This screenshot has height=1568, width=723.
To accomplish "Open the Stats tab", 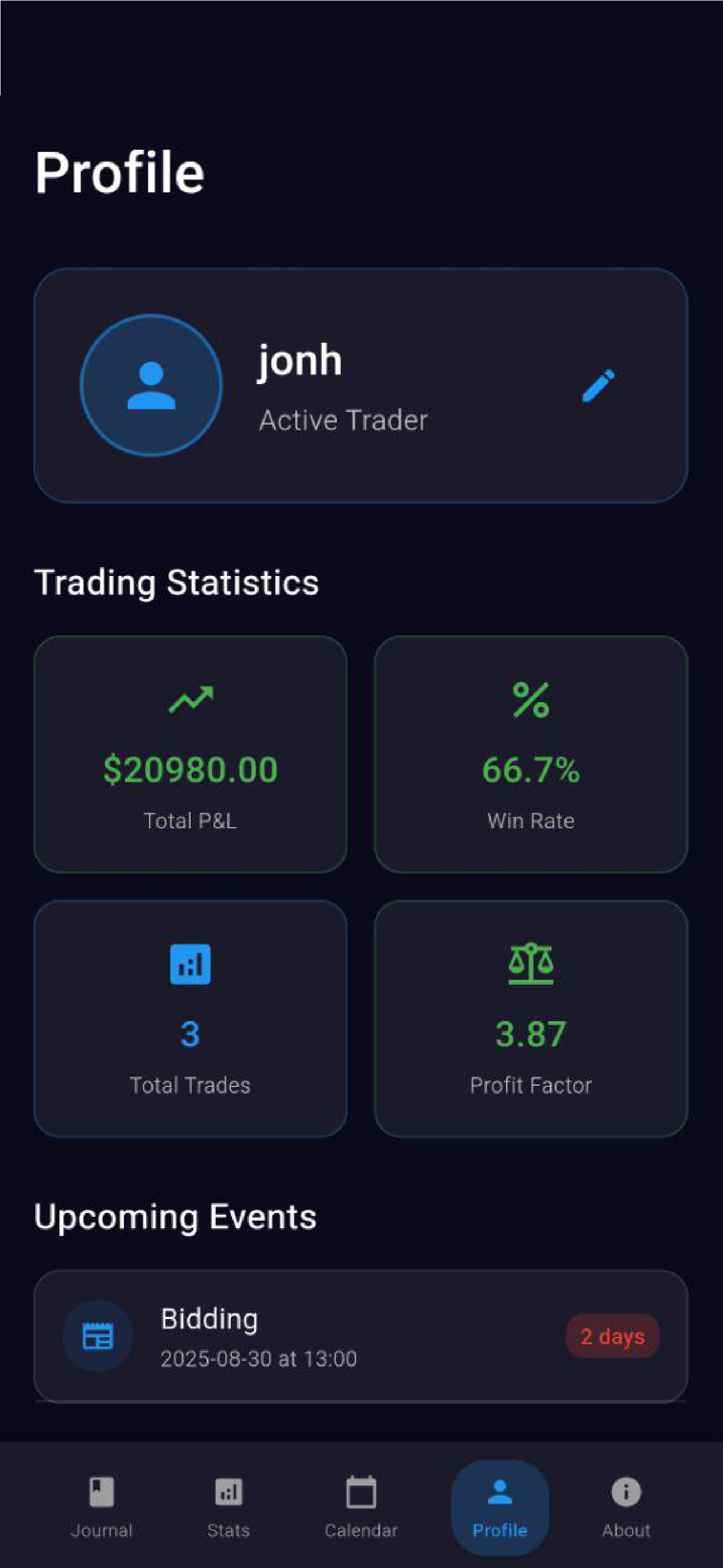I will click(228, 1506).
